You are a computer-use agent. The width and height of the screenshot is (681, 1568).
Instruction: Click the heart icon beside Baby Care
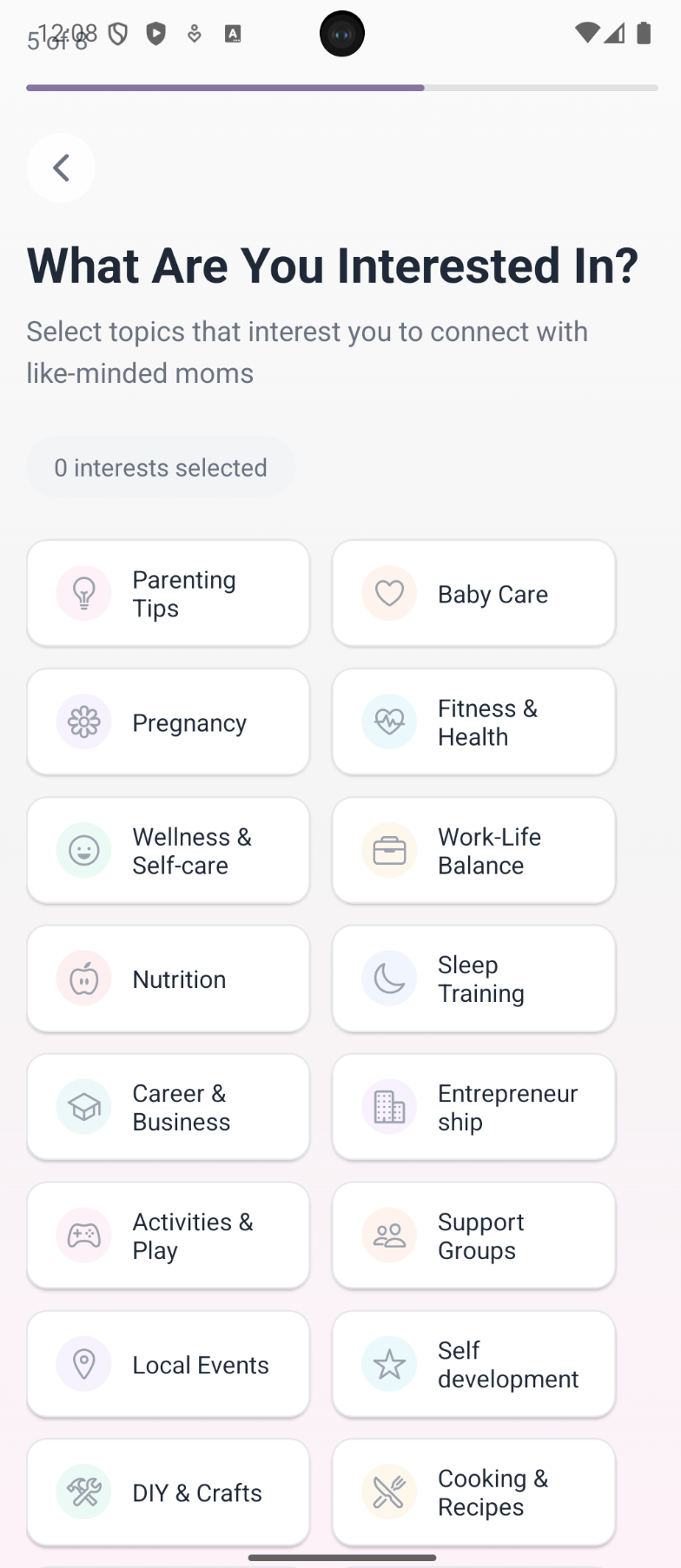point(389,594)
